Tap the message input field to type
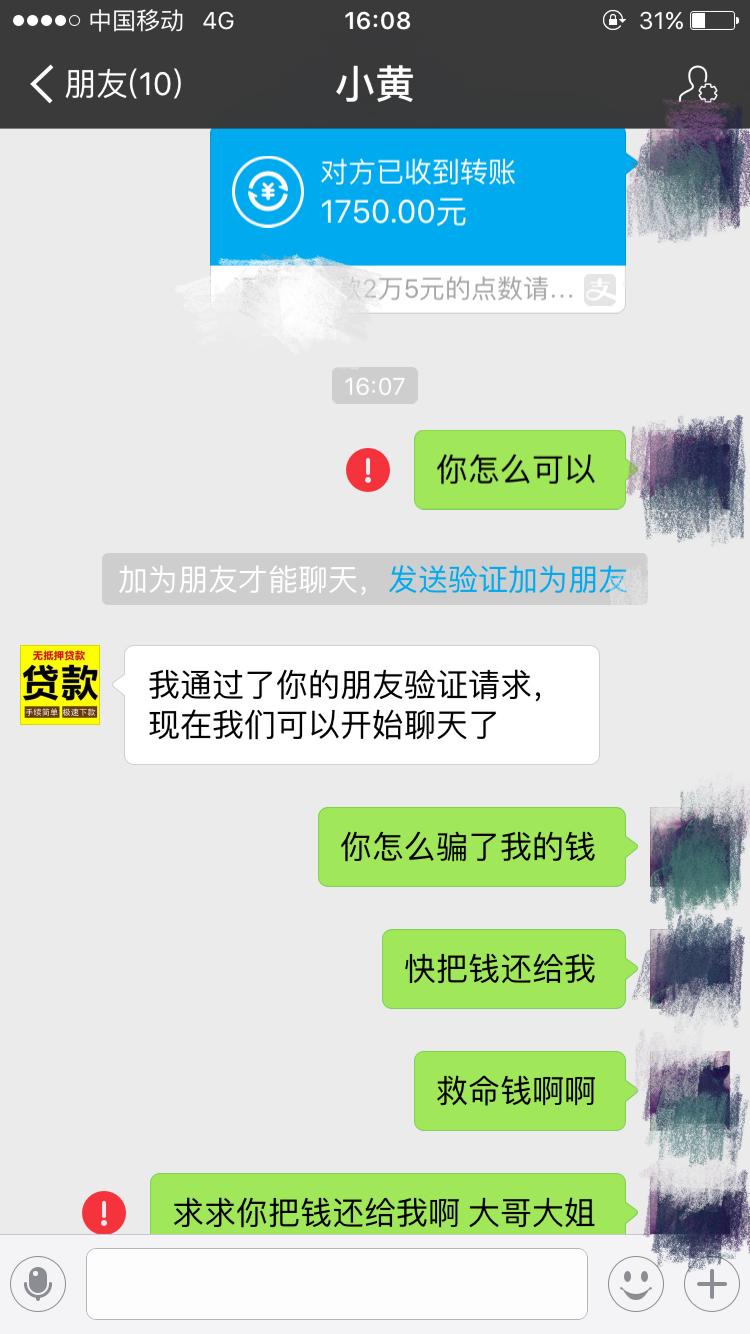 click(337, 1283)
